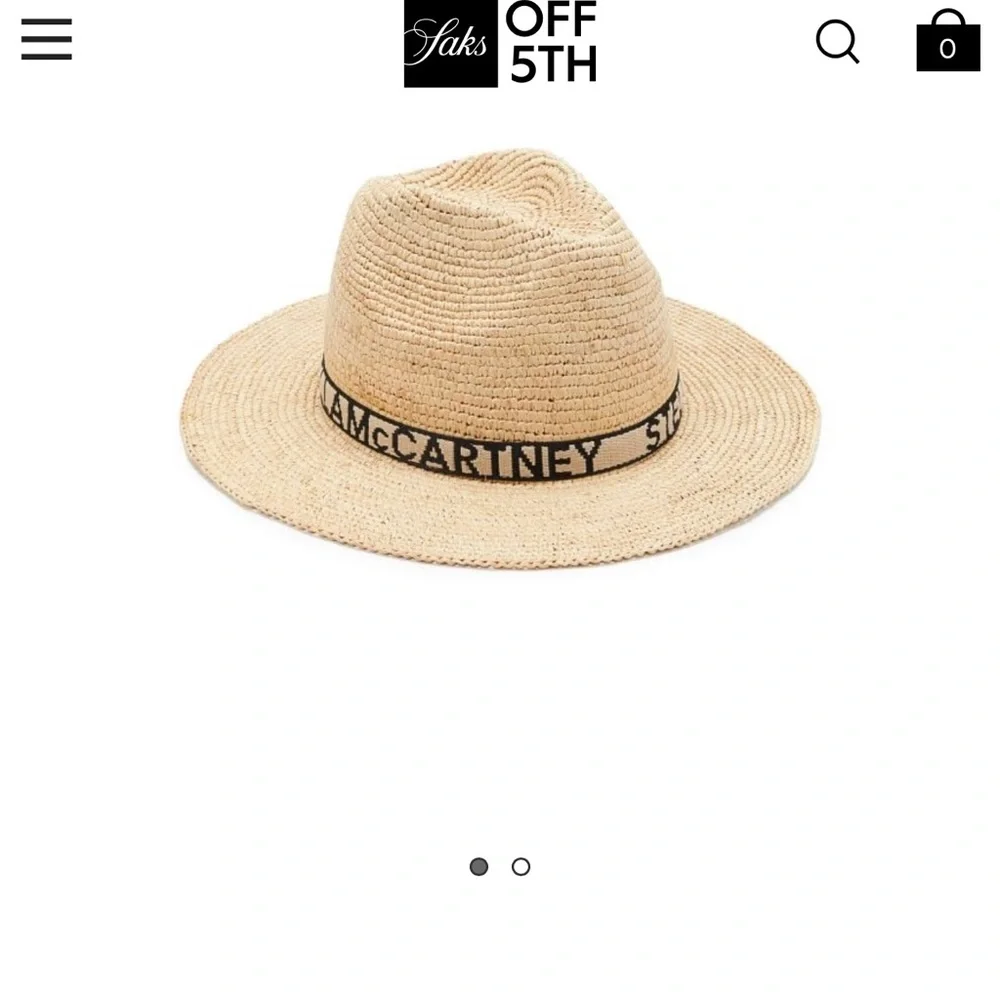Tap the Saks OFF 5TH home logo
This screenshot has height=1000, width=1000.
point(501,43)
